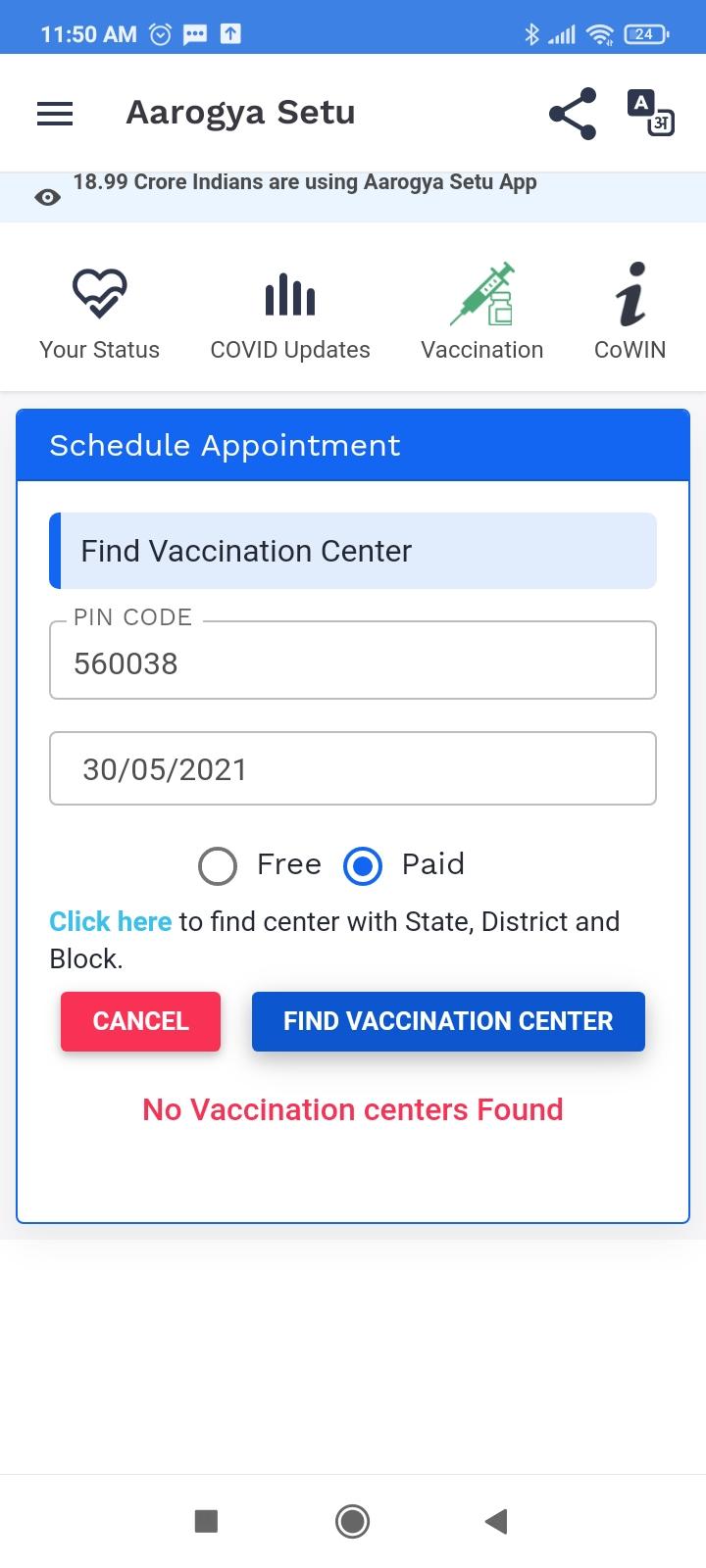
Task: Open the hamburger drawer menu
Action: point(55,114)
